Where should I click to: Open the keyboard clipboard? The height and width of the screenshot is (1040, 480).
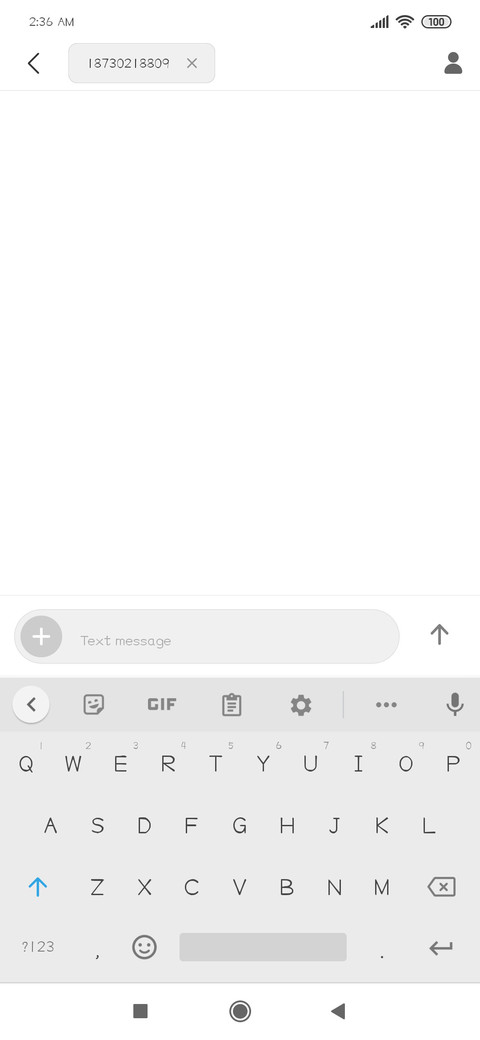pyautogui.click(x=231, y=704)
